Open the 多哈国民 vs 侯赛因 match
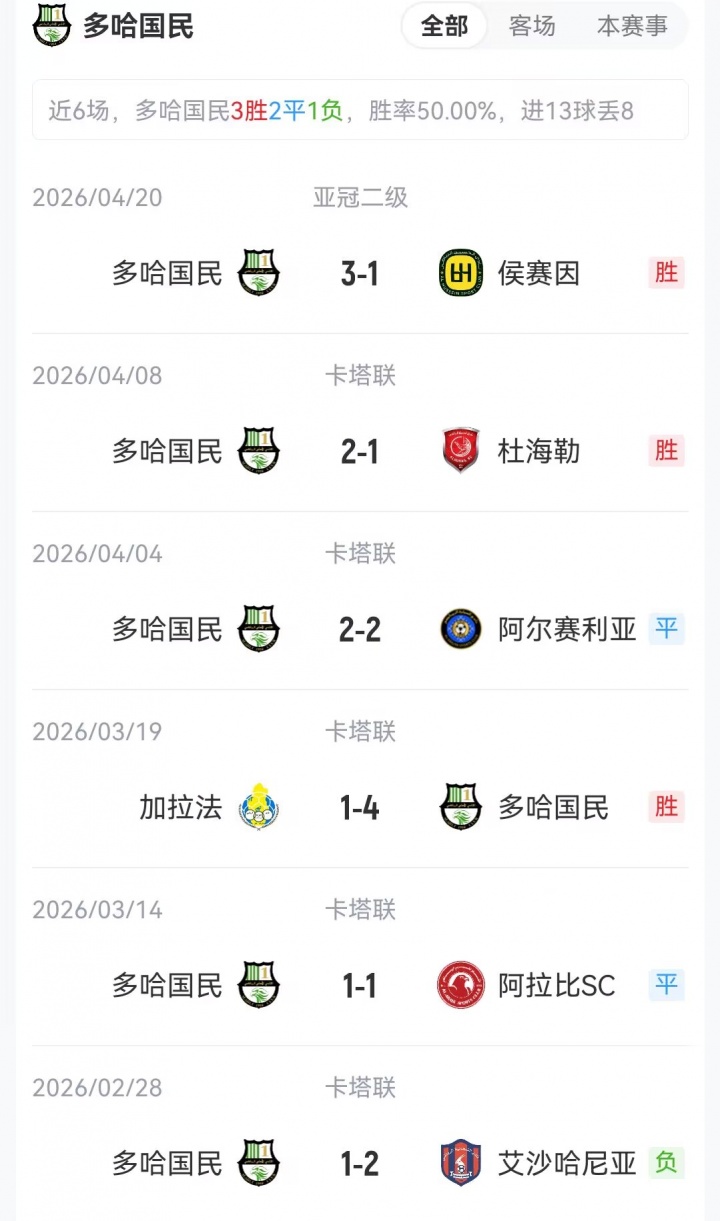Screen dimensions: 720x1221 [x=360, y=273]
